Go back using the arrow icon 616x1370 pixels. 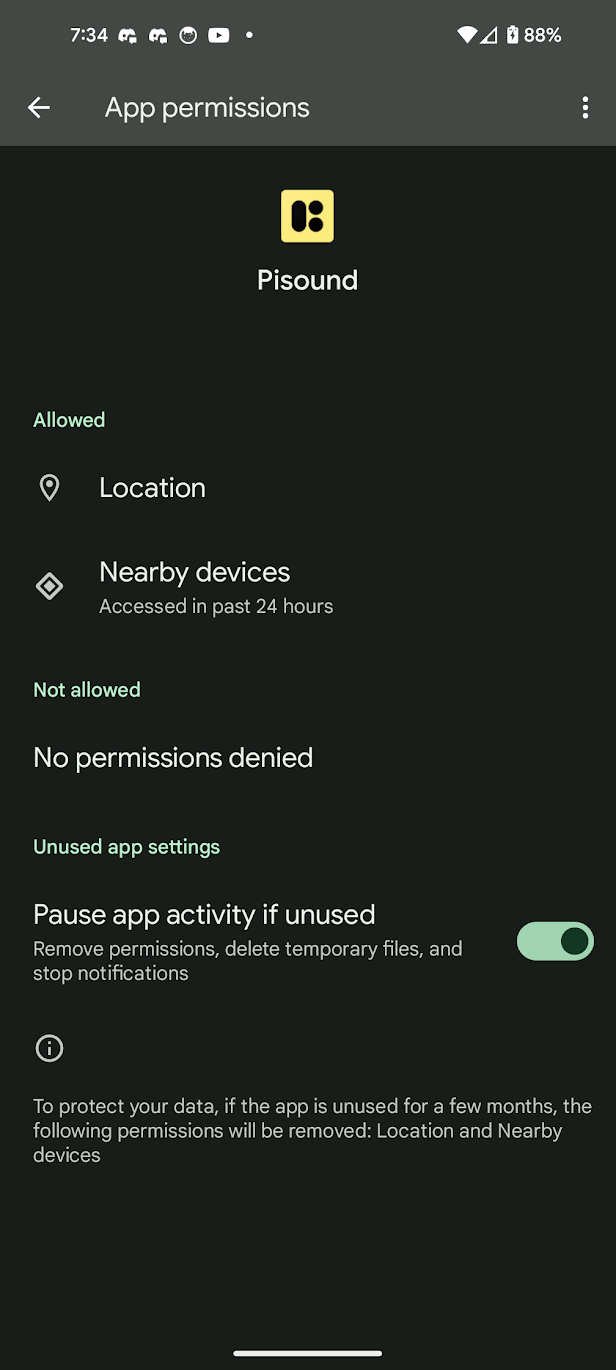[39, 108]
